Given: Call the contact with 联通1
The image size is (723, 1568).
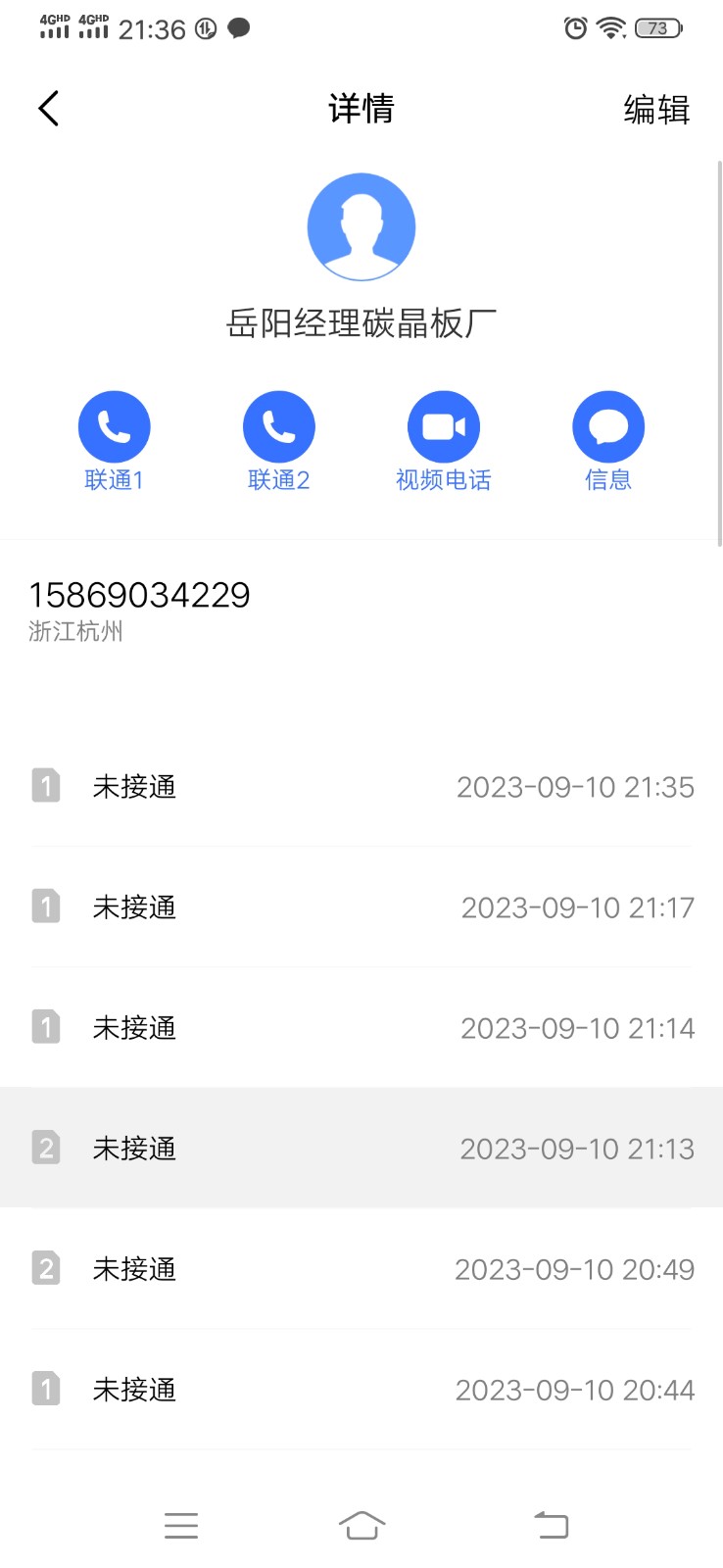Looking at the screenshot, I should pos(114,427).
